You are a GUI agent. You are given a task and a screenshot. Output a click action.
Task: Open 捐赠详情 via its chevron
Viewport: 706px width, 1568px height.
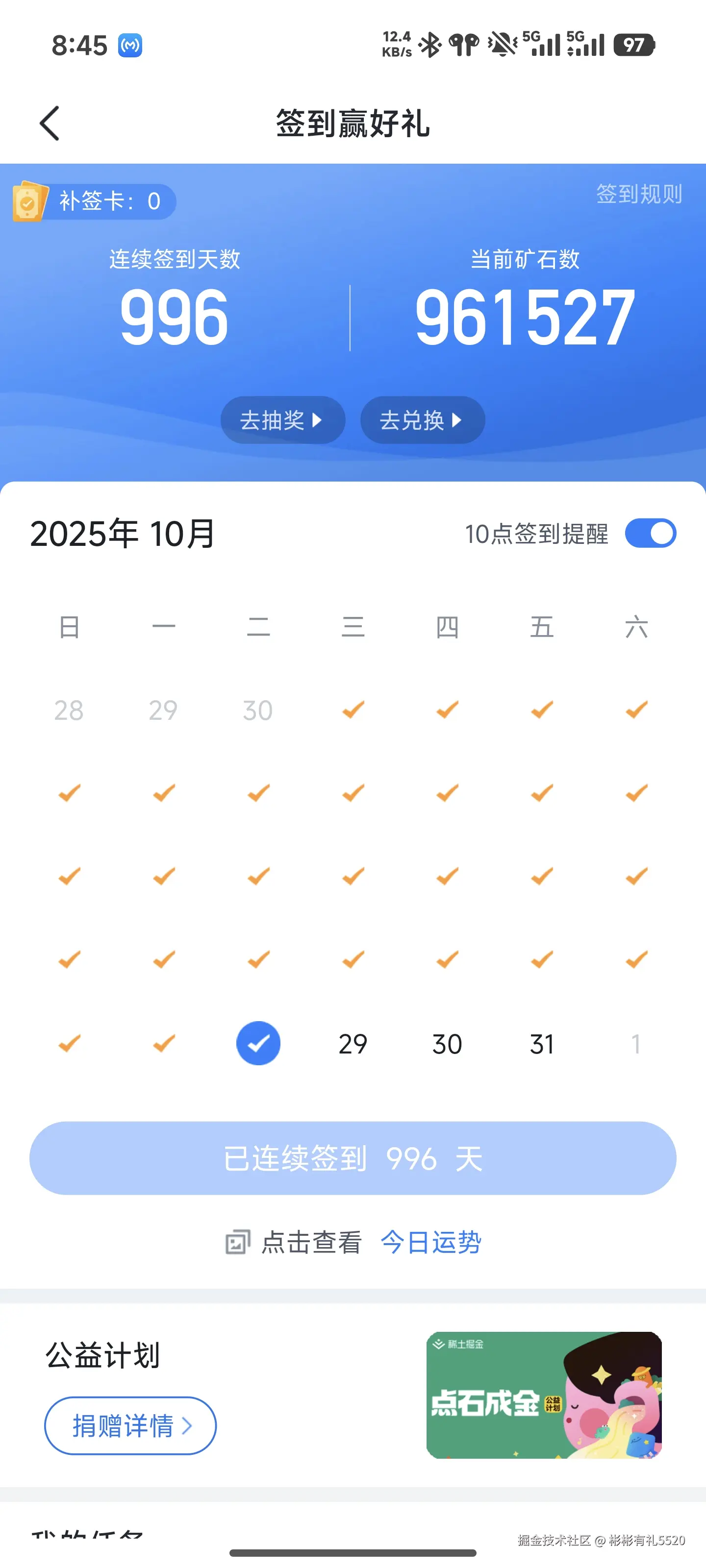(189, 1425)
